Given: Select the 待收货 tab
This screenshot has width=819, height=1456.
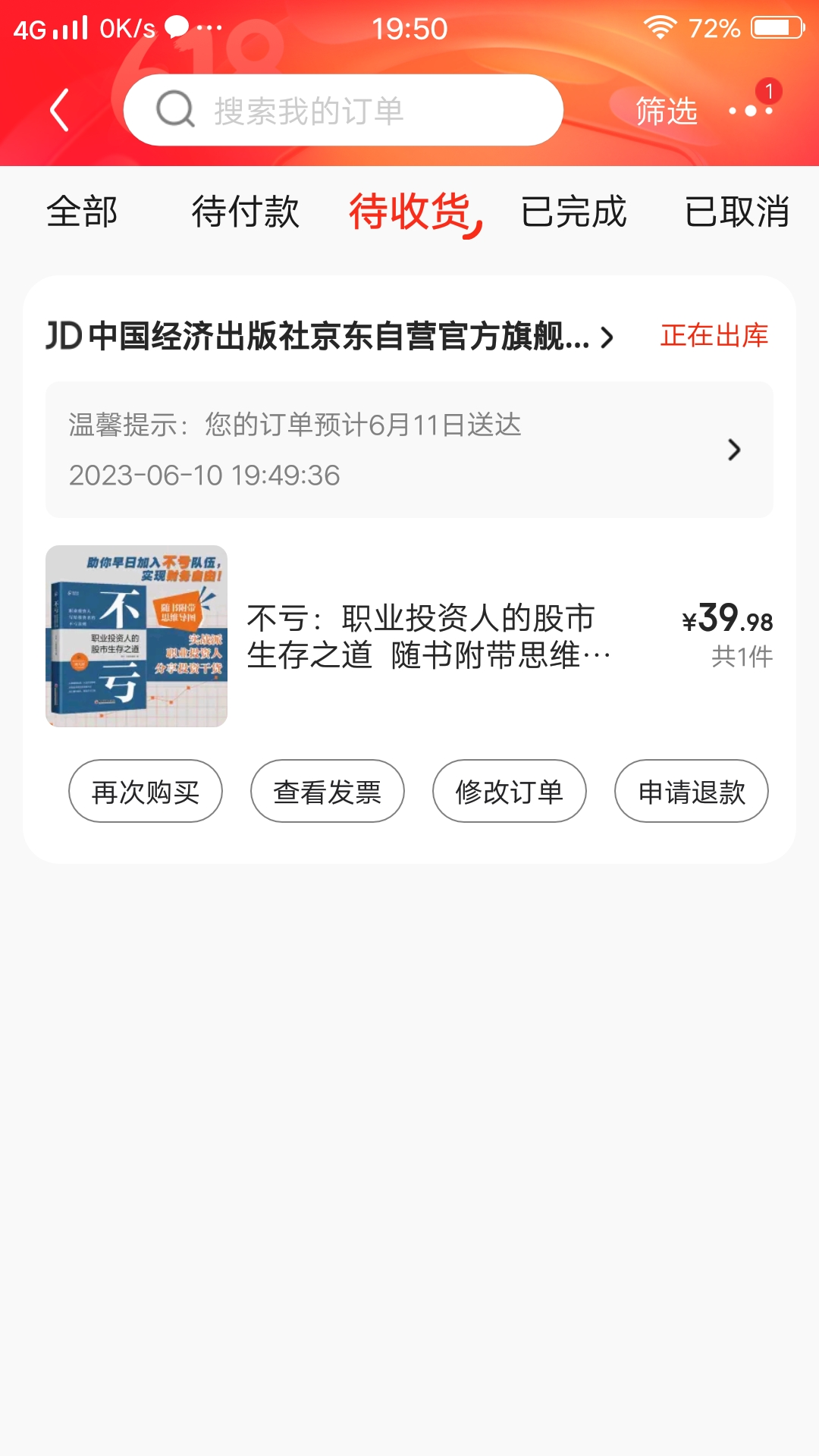Looking at the screenshot, I should click(x=410, y=212).
